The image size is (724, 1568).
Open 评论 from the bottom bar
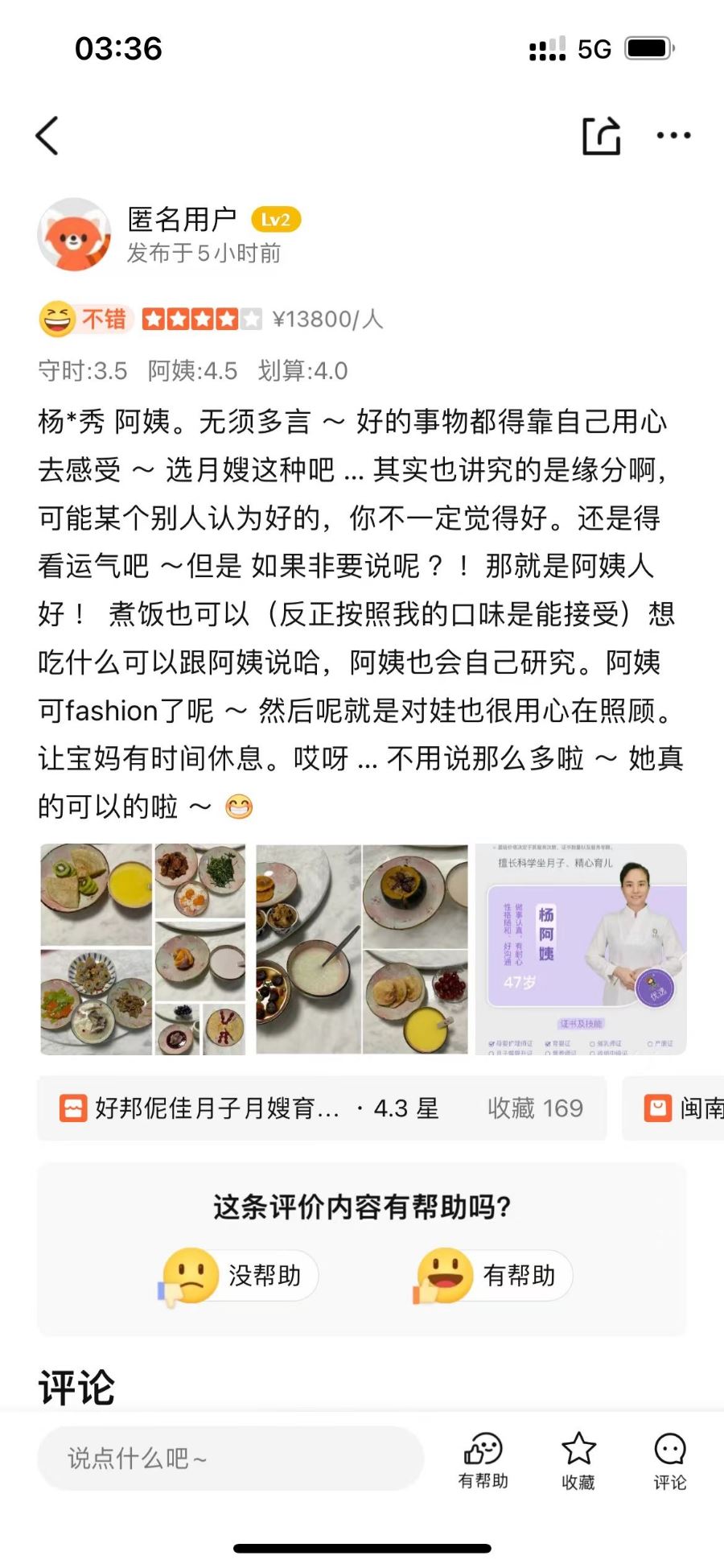(x=669, y=1460)
